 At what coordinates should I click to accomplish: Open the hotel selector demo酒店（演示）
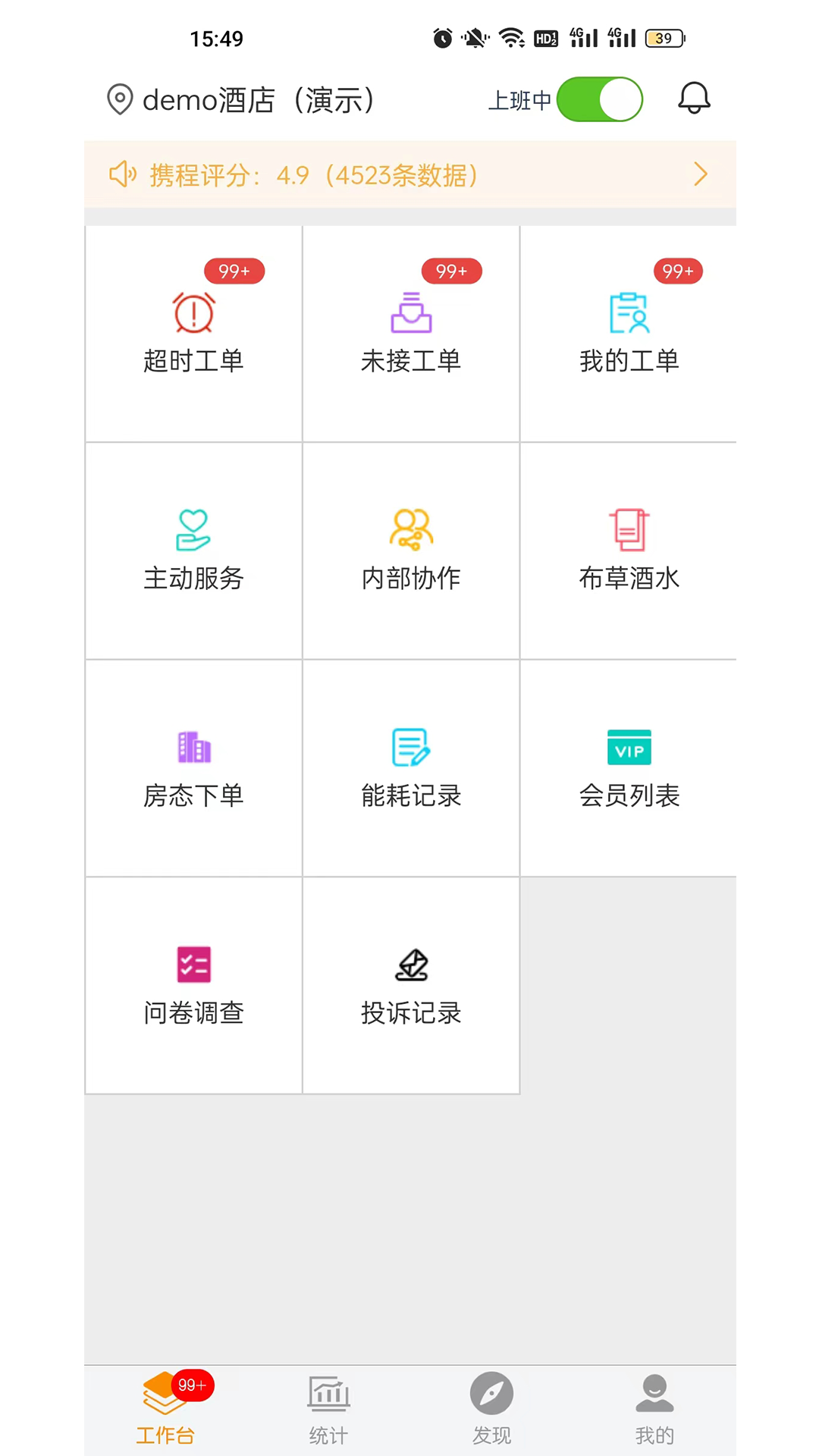click(243, 99)
